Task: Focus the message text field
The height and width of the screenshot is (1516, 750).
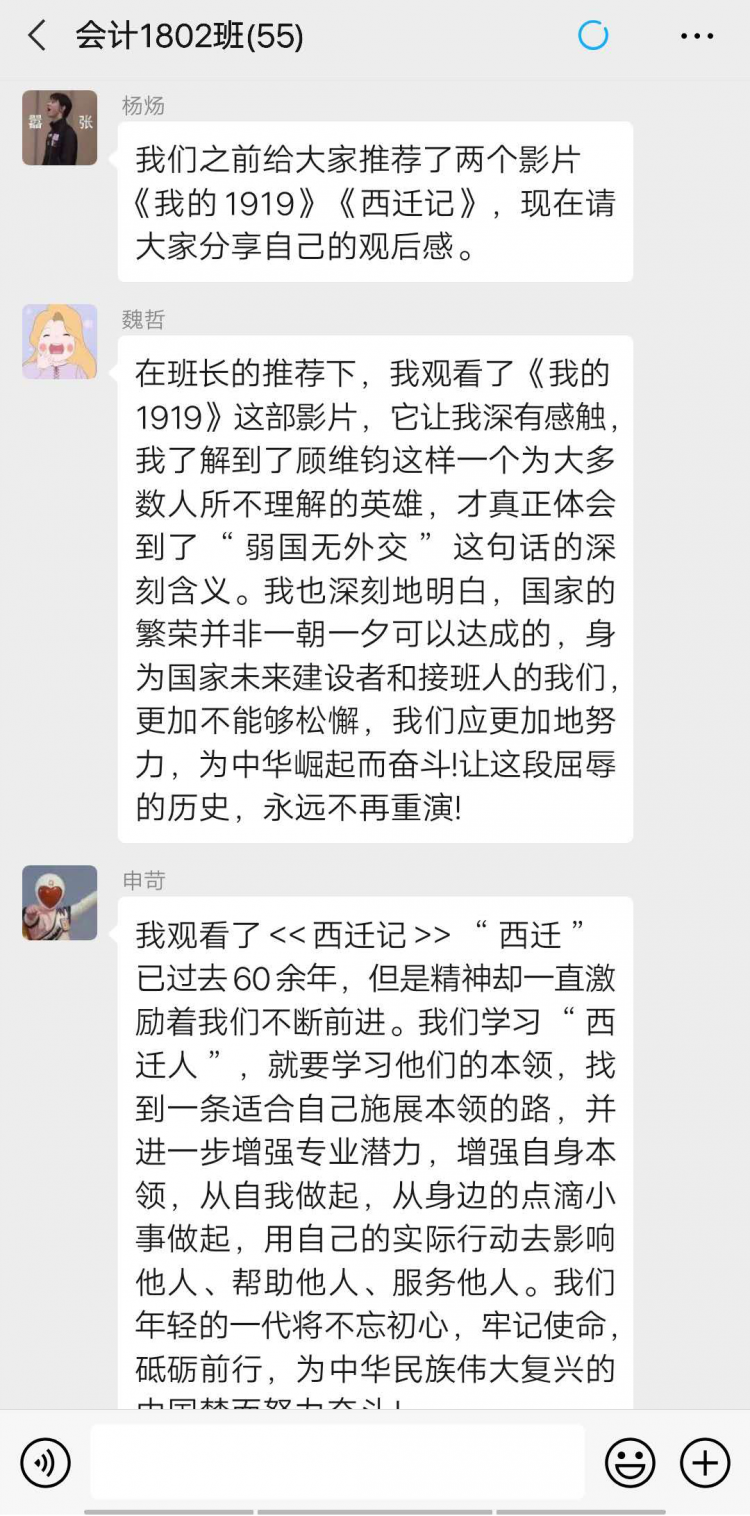Action: (337, 1462)
